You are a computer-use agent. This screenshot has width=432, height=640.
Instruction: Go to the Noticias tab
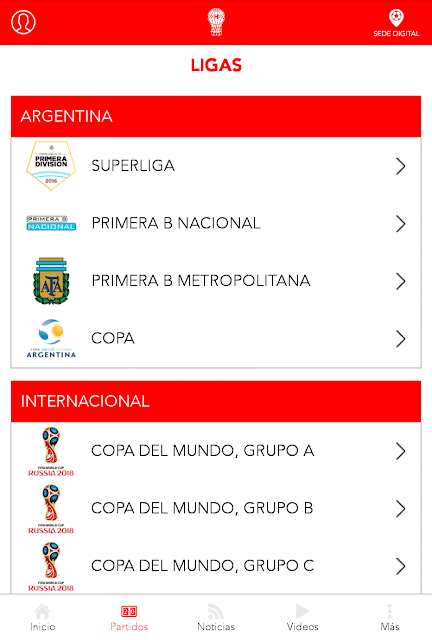click(216, 618)
